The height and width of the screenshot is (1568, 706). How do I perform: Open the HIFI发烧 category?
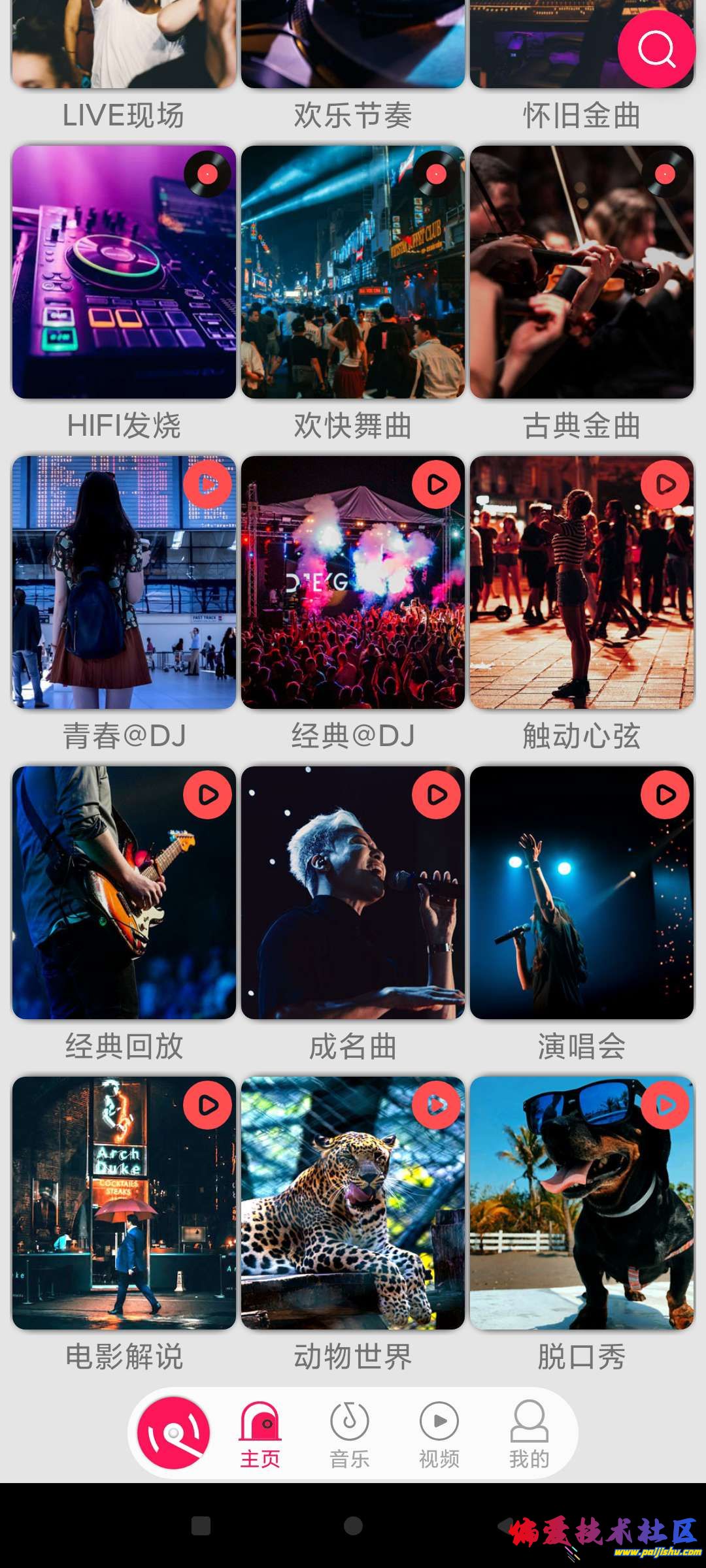[x=124, y=272]
